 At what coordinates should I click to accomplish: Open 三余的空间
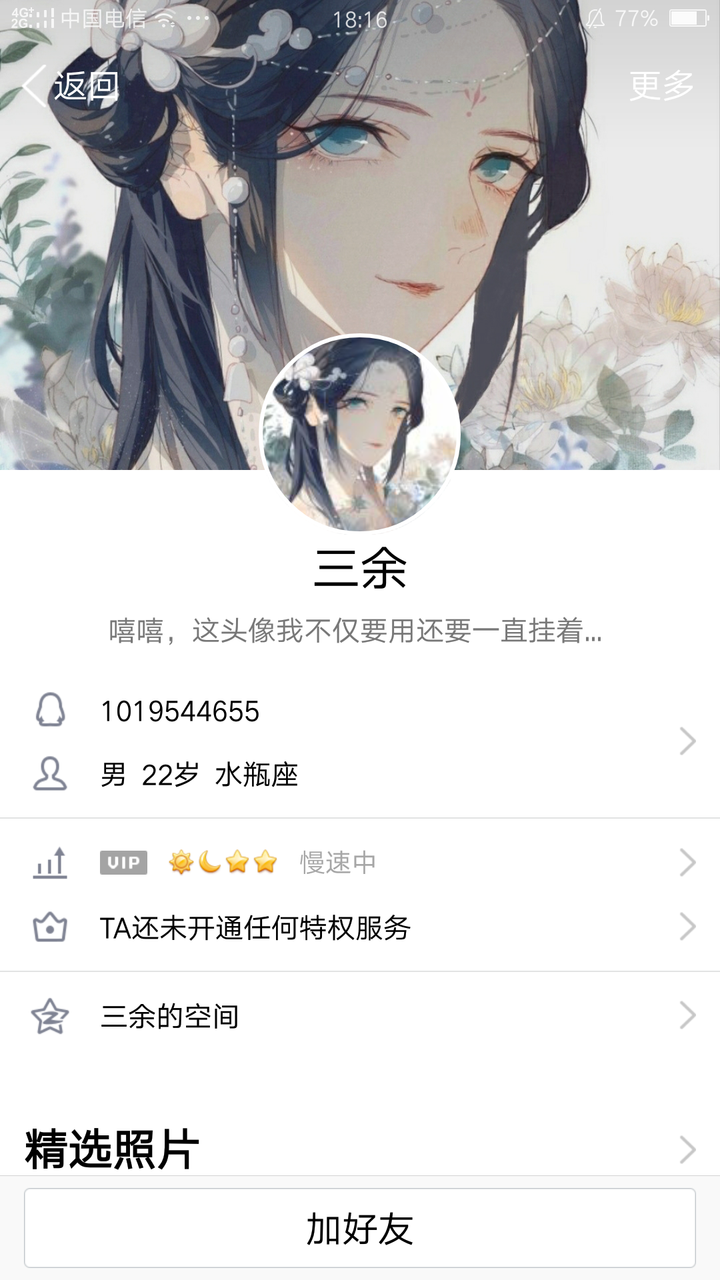click(x=360, y=1017)
